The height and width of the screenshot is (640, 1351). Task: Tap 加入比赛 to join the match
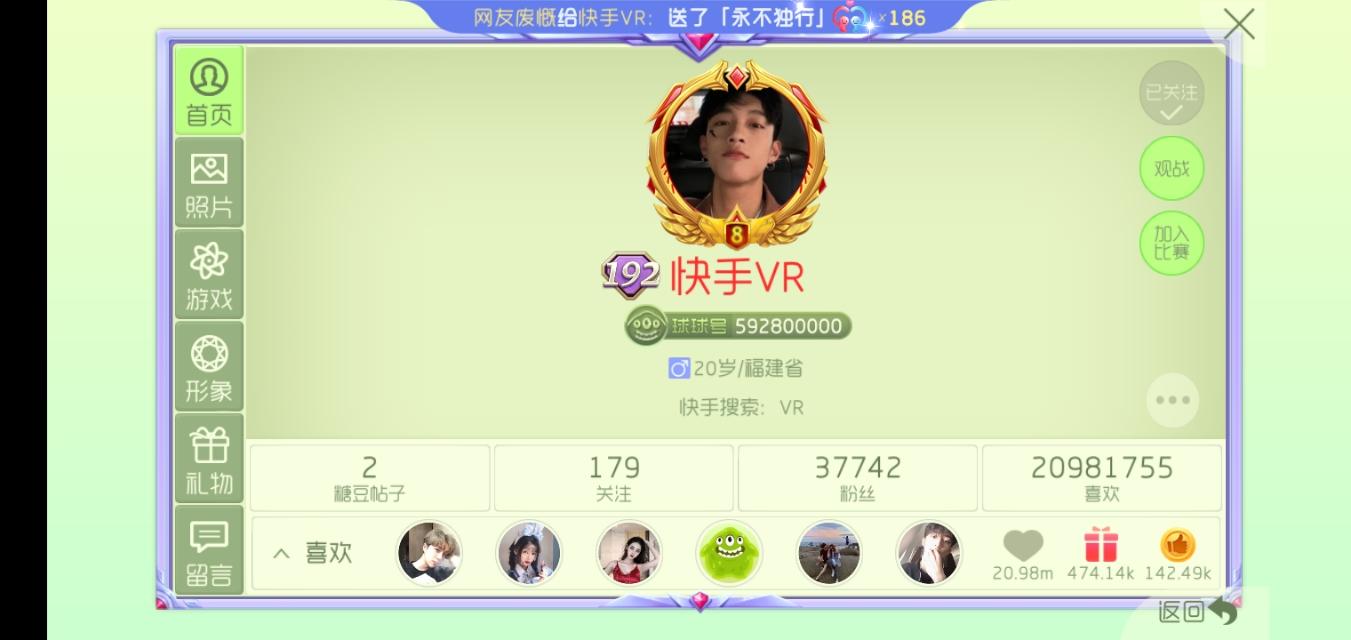pyautogui.click(x=1171, y=243)
